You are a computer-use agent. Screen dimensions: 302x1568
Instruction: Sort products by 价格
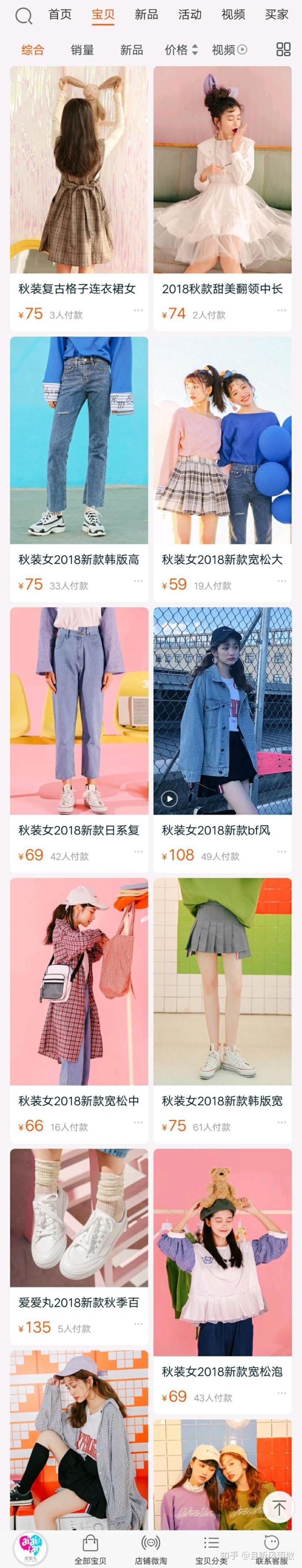181,50
